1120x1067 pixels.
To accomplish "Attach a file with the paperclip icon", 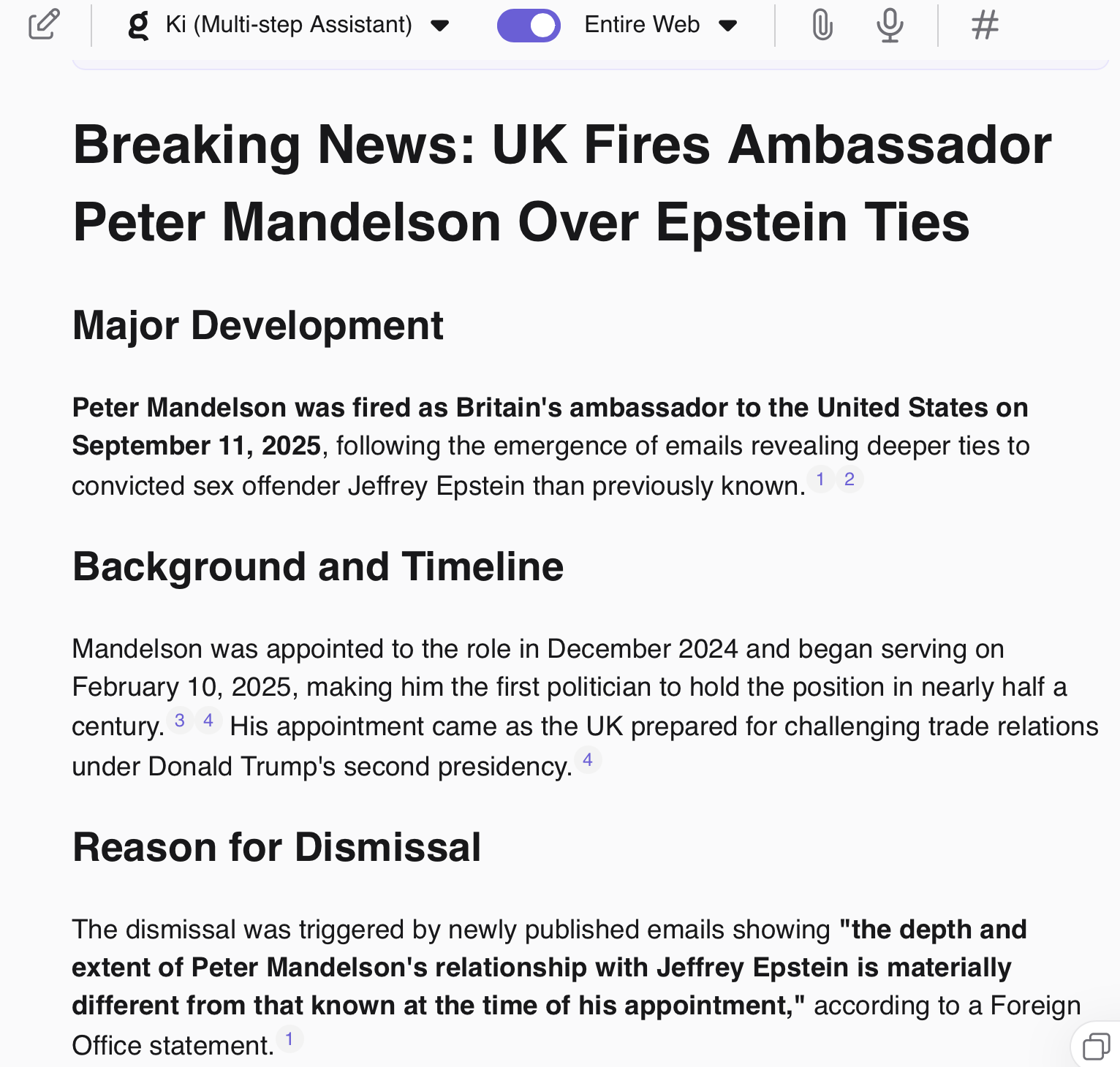I will (x=822, y=25).
